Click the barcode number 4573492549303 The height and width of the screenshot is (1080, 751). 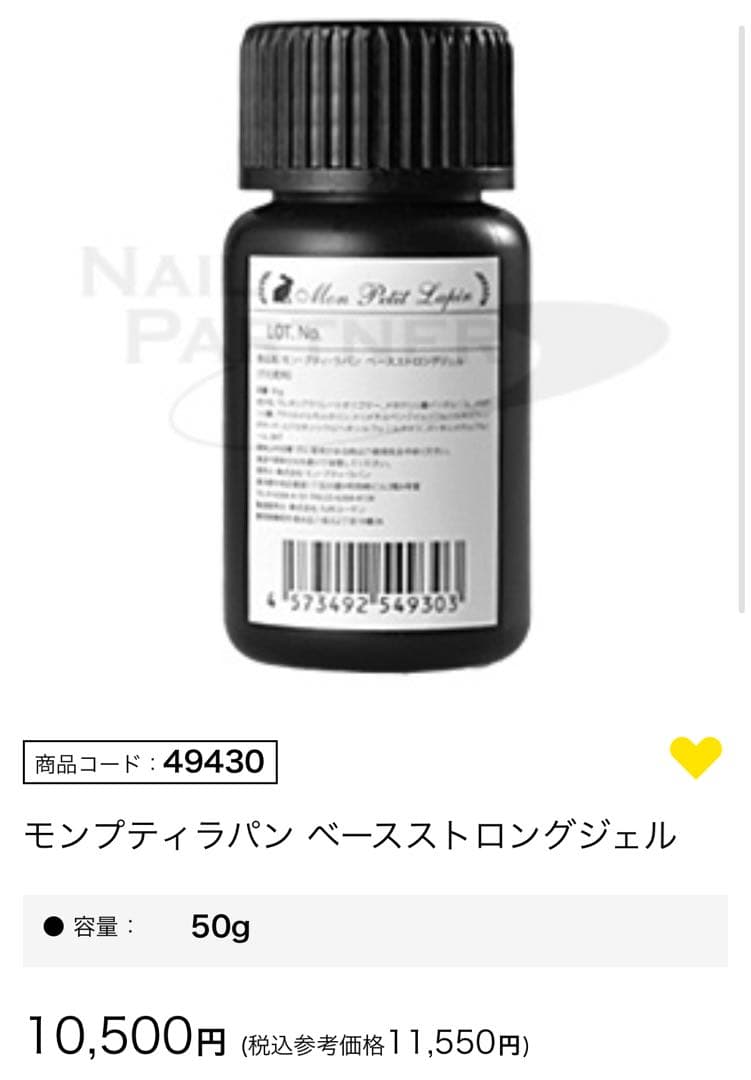coord(362,604)
